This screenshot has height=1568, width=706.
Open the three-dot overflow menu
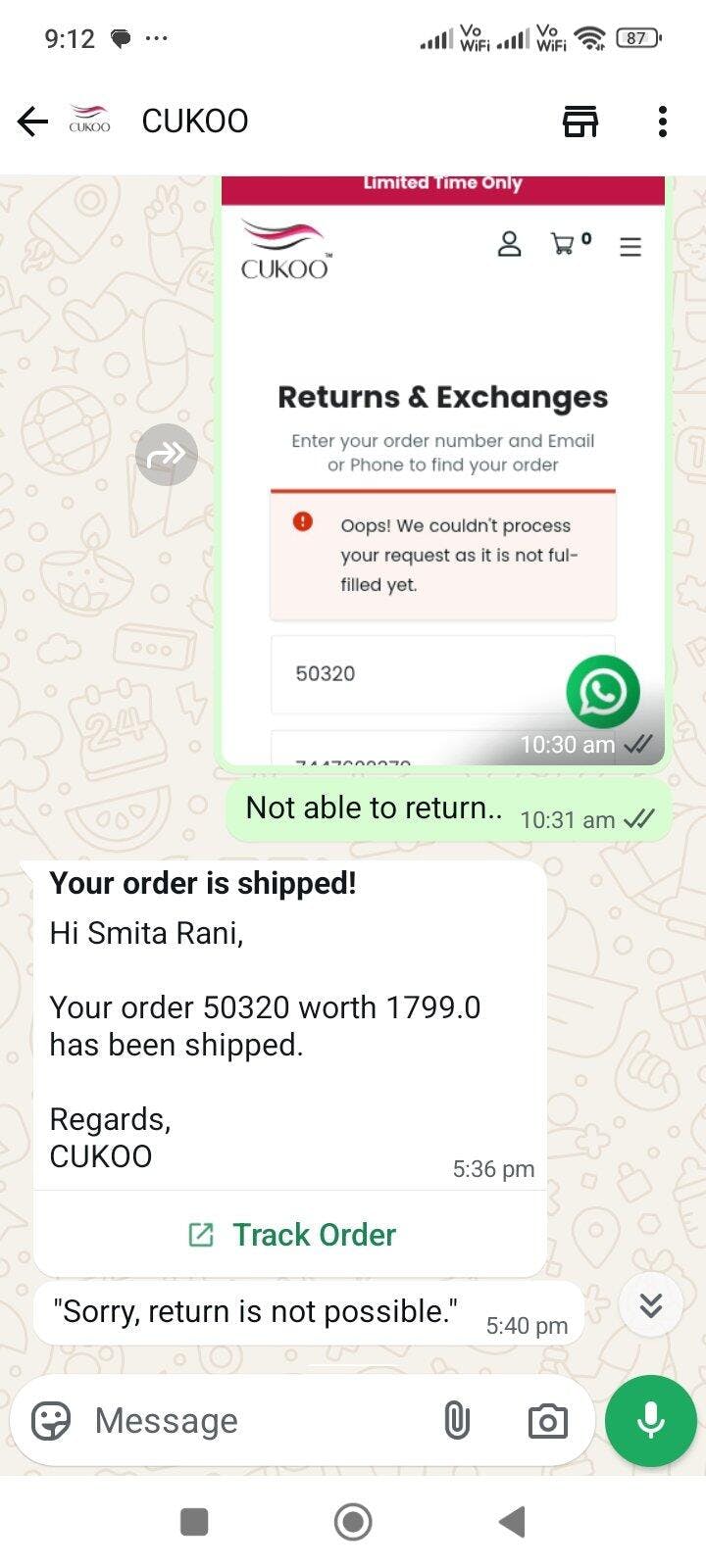coord(663,122)
